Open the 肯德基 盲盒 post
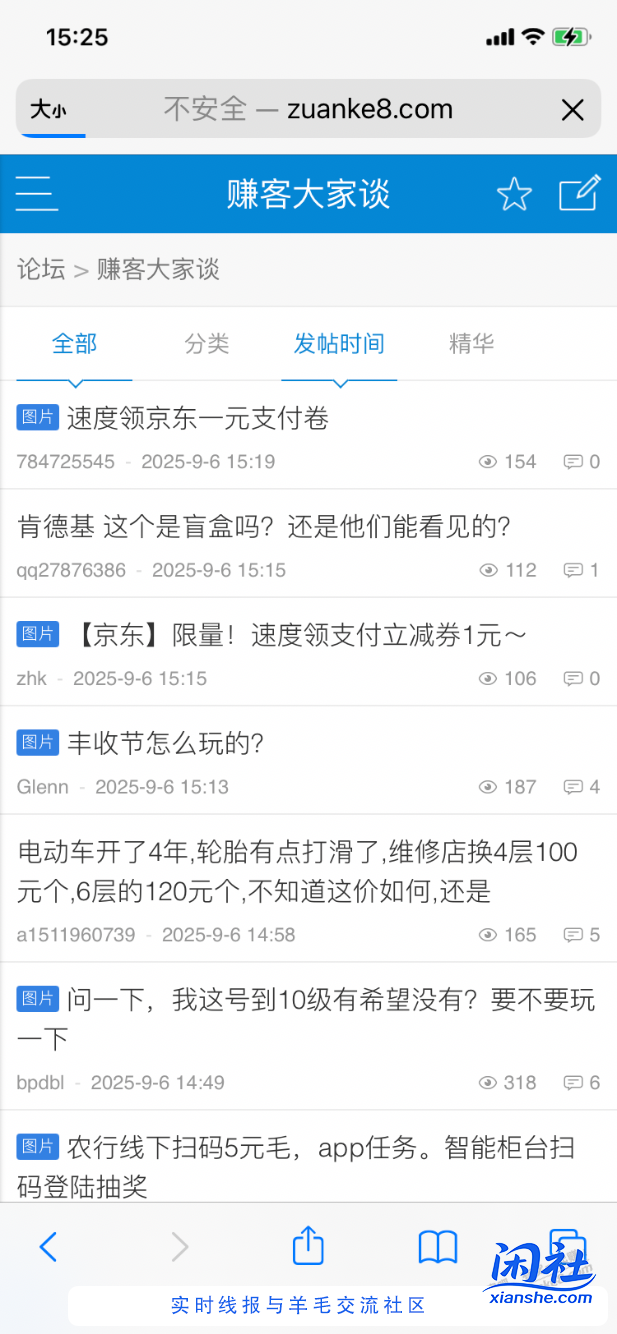The width and height of the screenshot is (617, 1334). (265, 526)
